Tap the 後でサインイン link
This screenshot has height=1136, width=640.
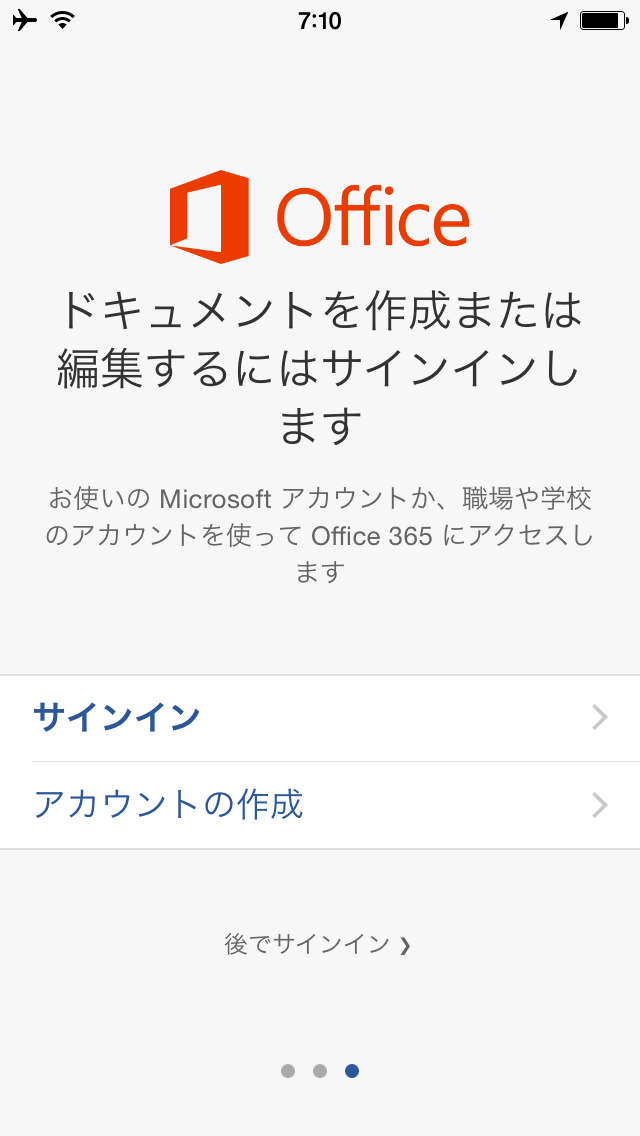point(318,944)
